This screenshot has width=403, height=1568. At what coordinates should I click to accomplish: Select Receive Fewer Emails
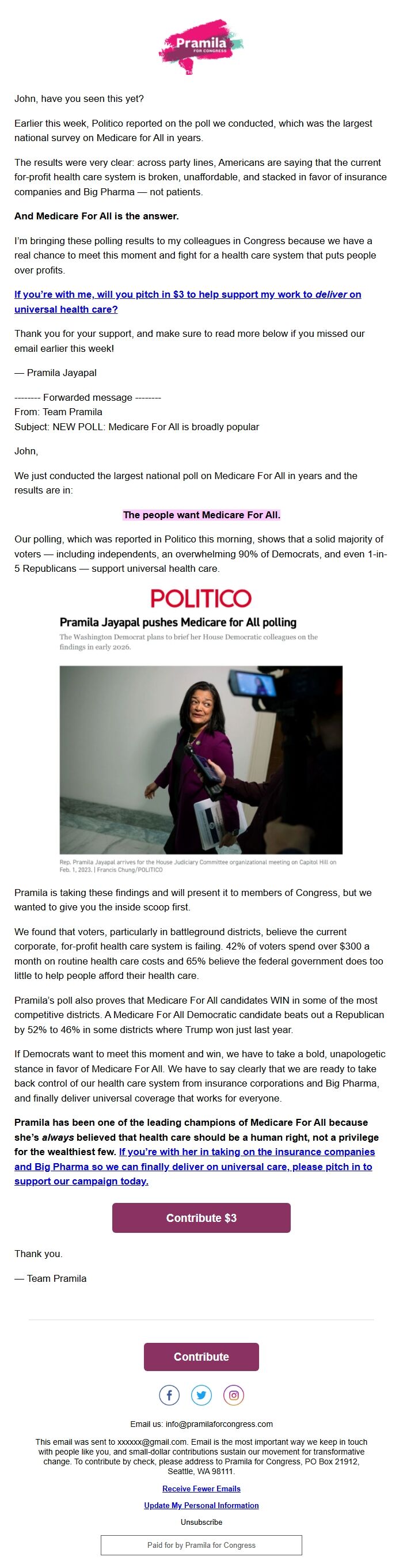point(201,1489)
